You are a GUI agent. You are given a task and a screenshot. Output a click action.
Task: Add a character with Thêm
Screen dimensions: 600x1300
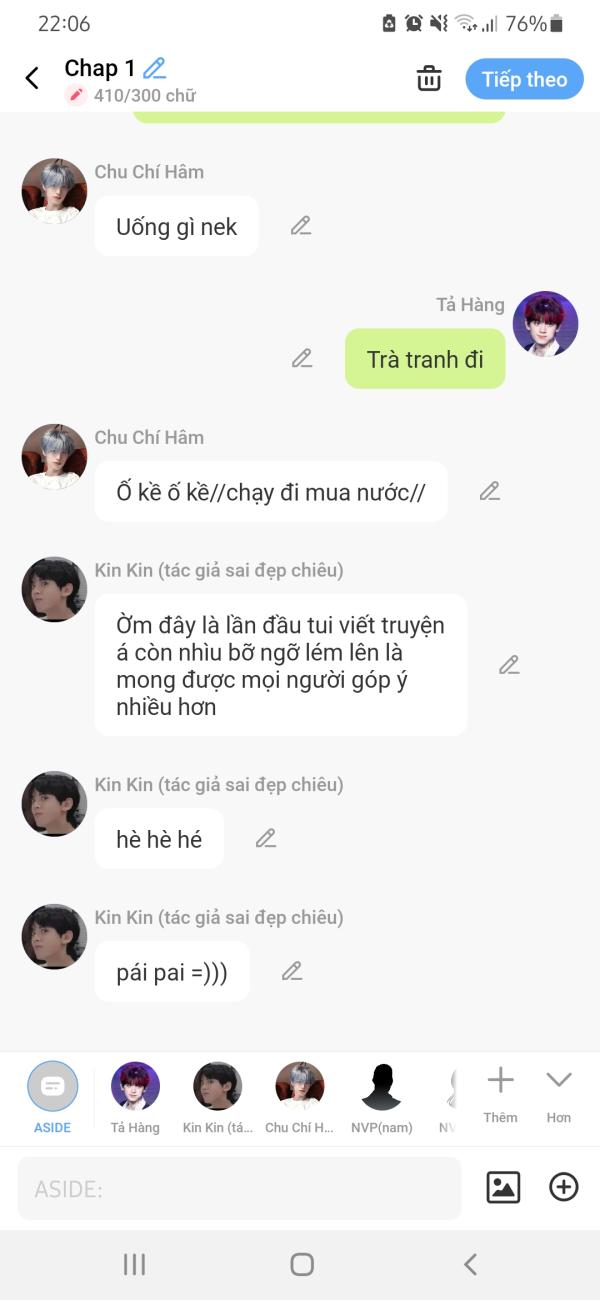click(x=500, y=1092)
